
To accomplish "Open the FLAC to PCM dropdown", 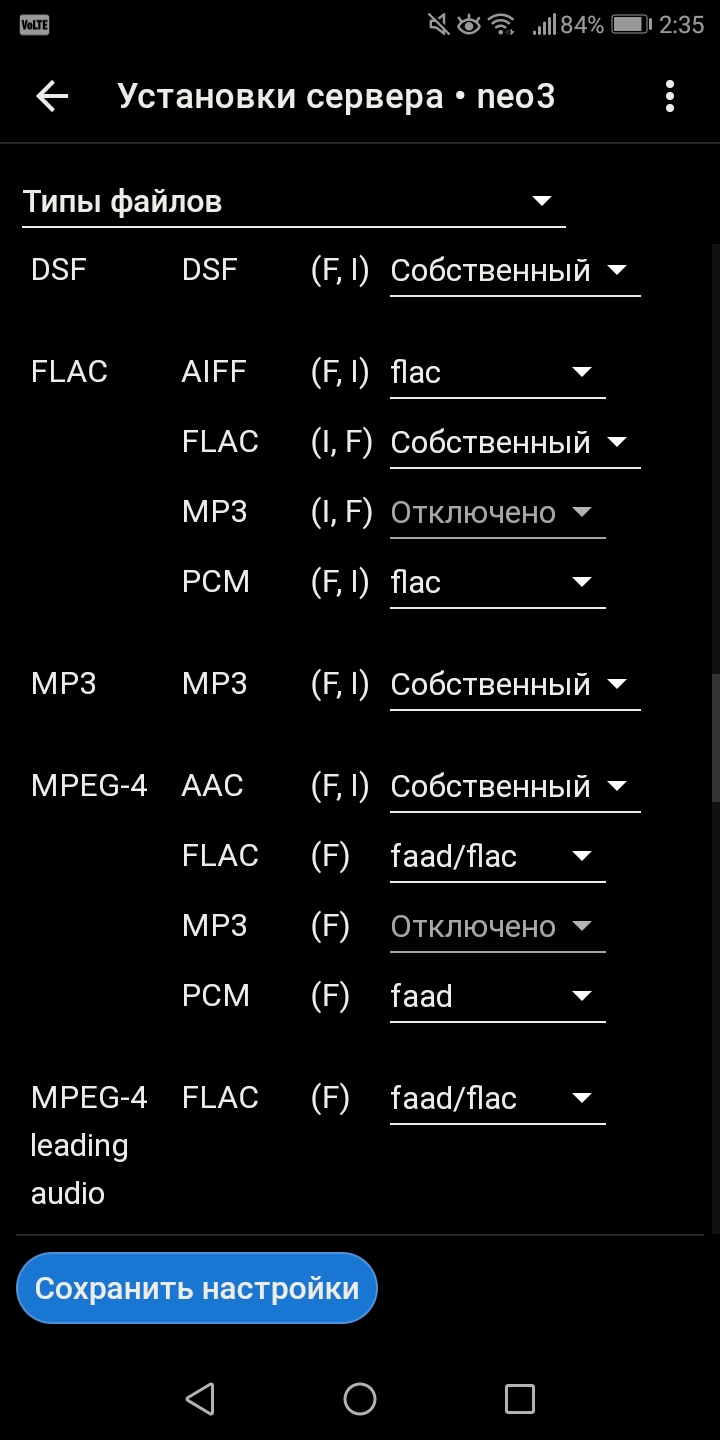I will pyautogui.click(x=498, y=583).
